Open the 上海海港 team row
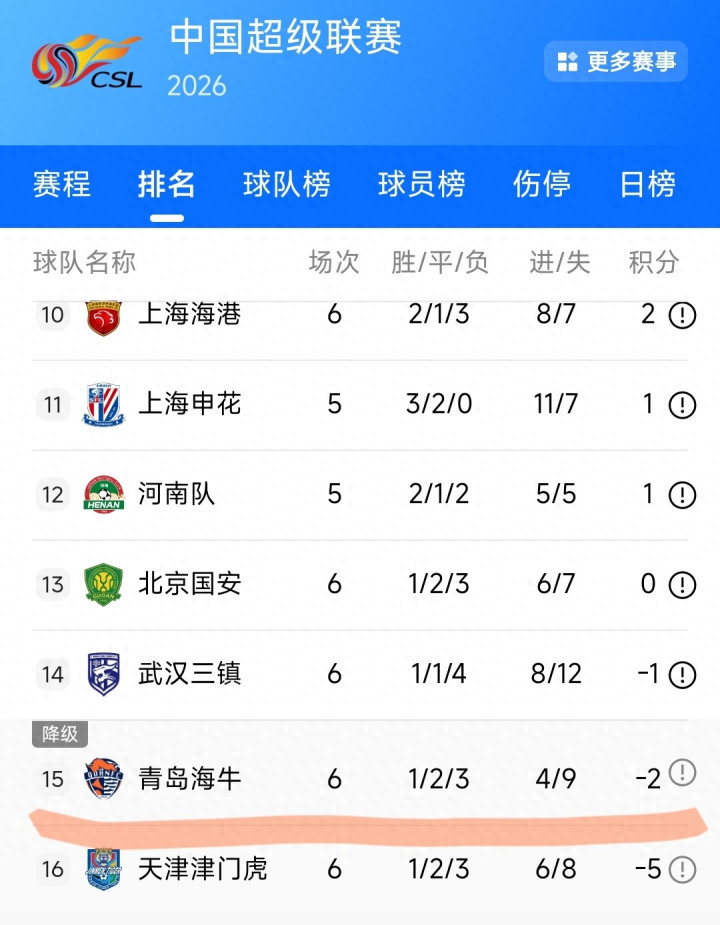Viewport: 720px width, 925px height. [x=190, y=315]
